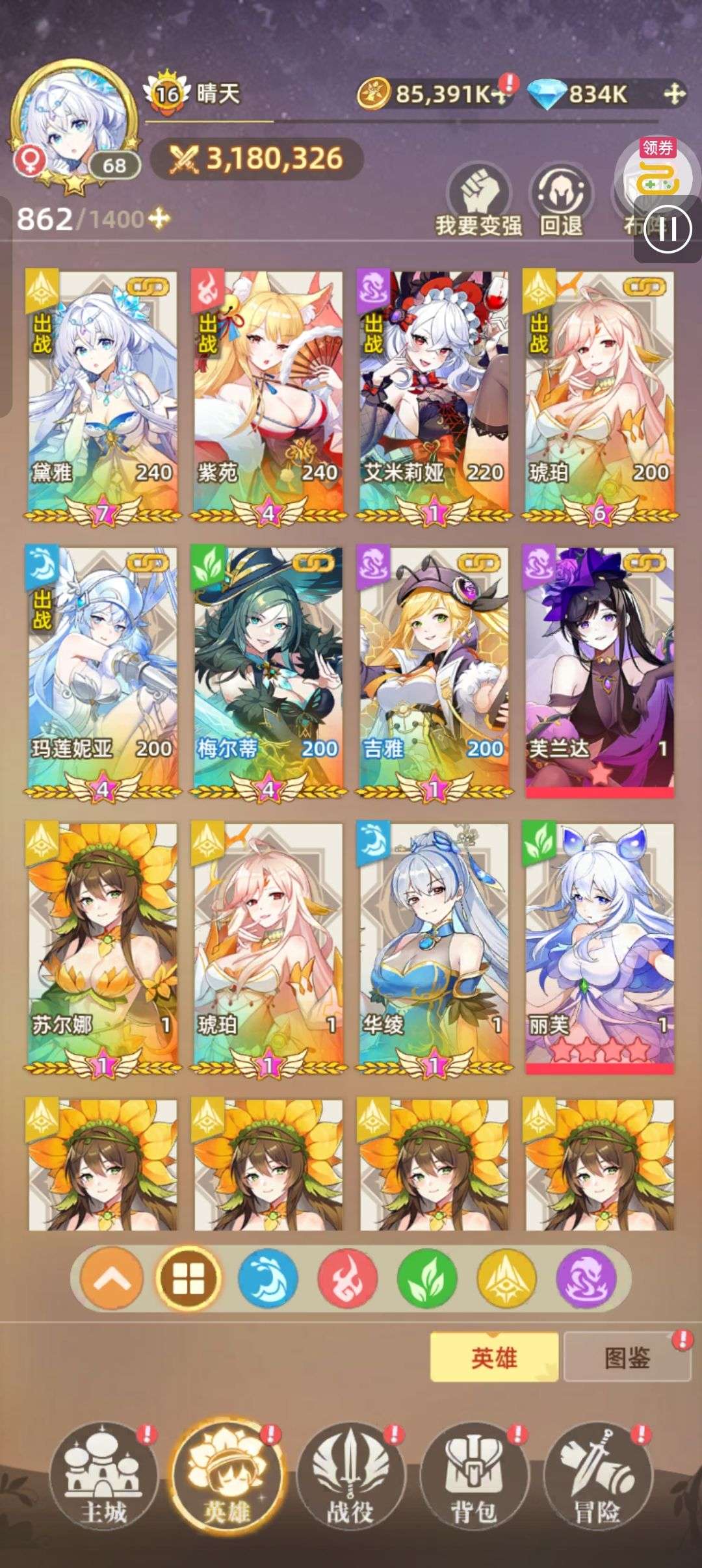Add more gold coins
Screen dimensions: 702x1568
click(499, 96)
